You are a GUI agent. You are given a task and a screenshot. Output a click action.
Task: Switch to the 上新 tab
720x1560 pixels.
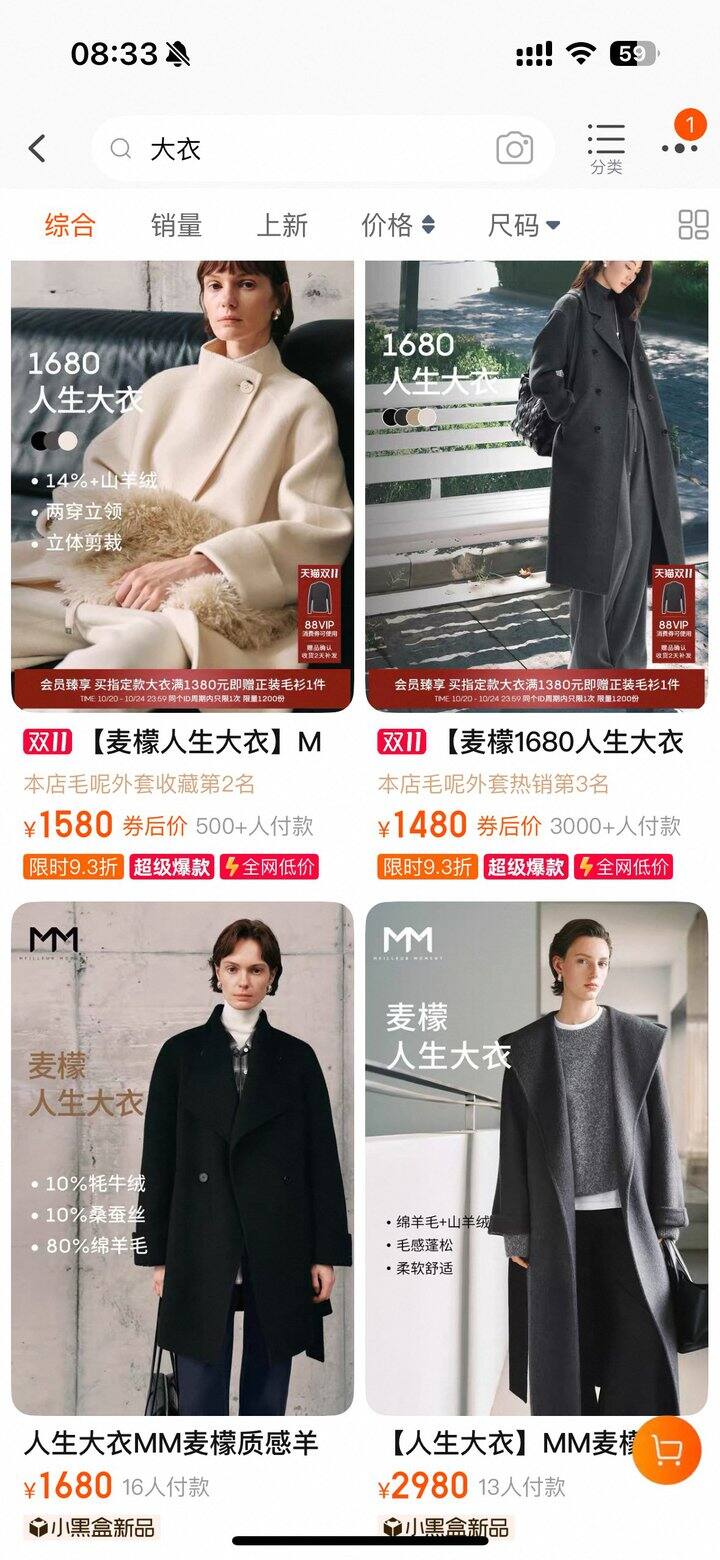click(282, 225)
